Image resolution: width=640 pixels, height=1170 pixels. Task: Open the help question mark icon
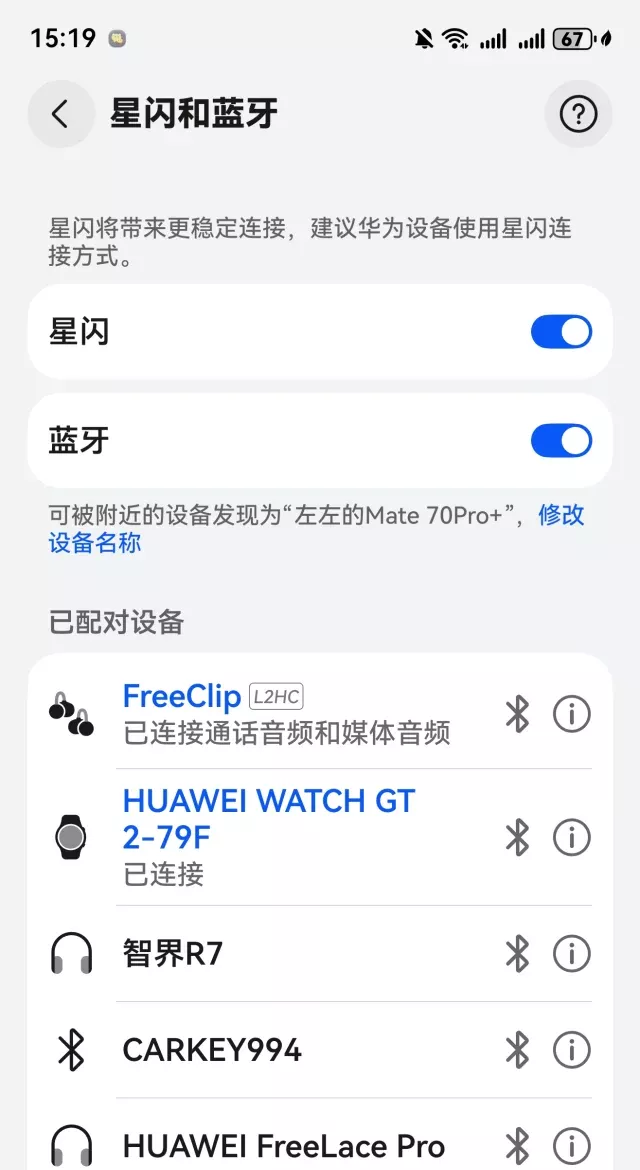point(578,114)
